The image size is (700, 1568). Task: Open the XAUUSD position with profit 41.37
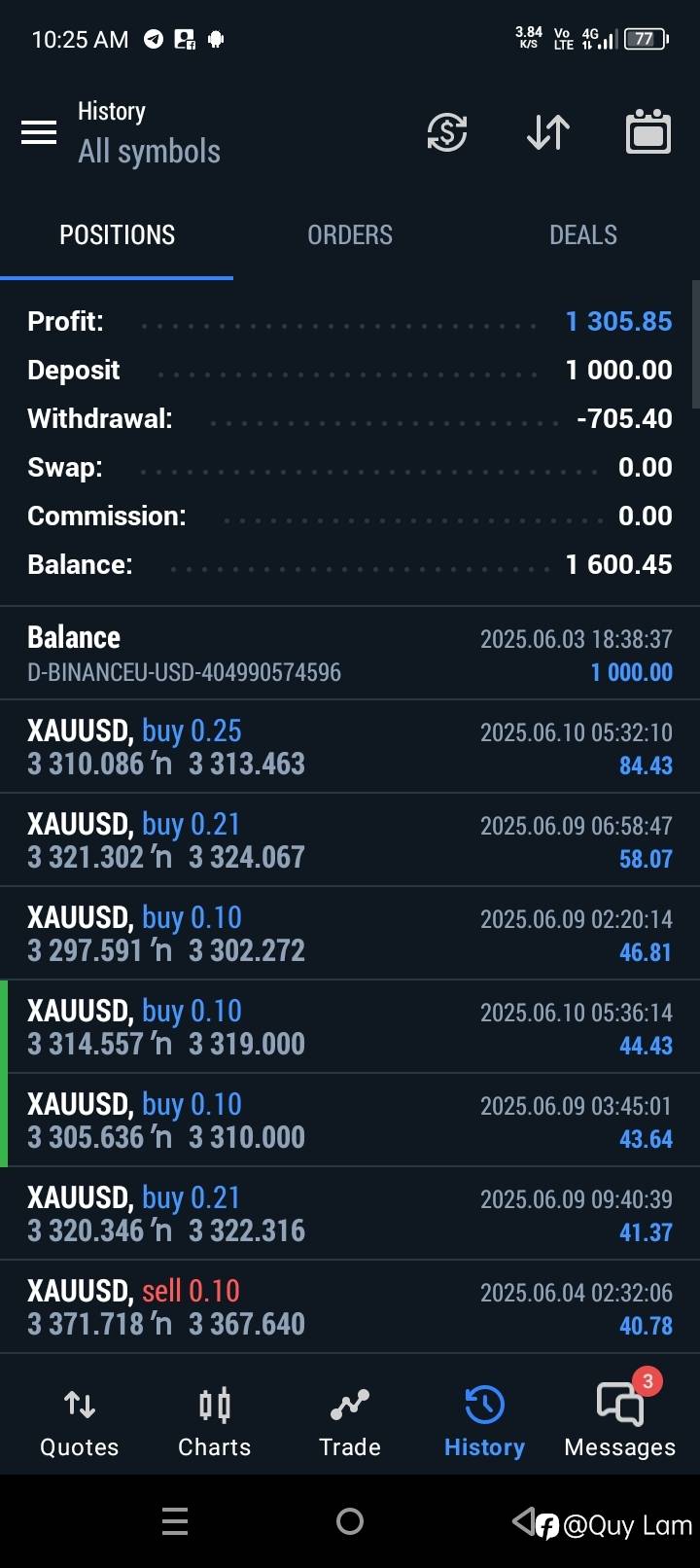click(350, 1214)
